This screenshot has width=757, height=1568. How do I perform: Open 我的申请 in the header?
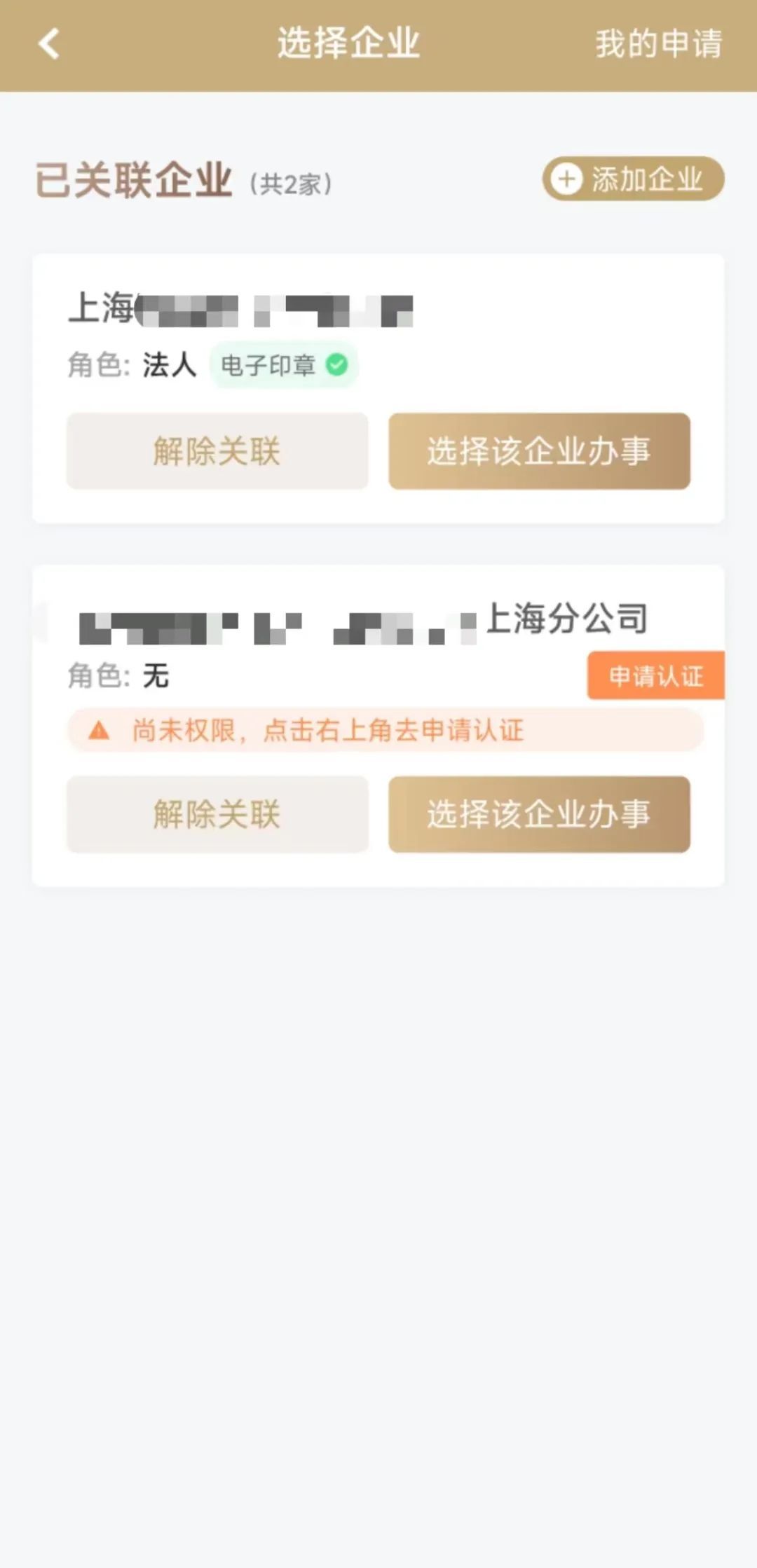[658, 44]
